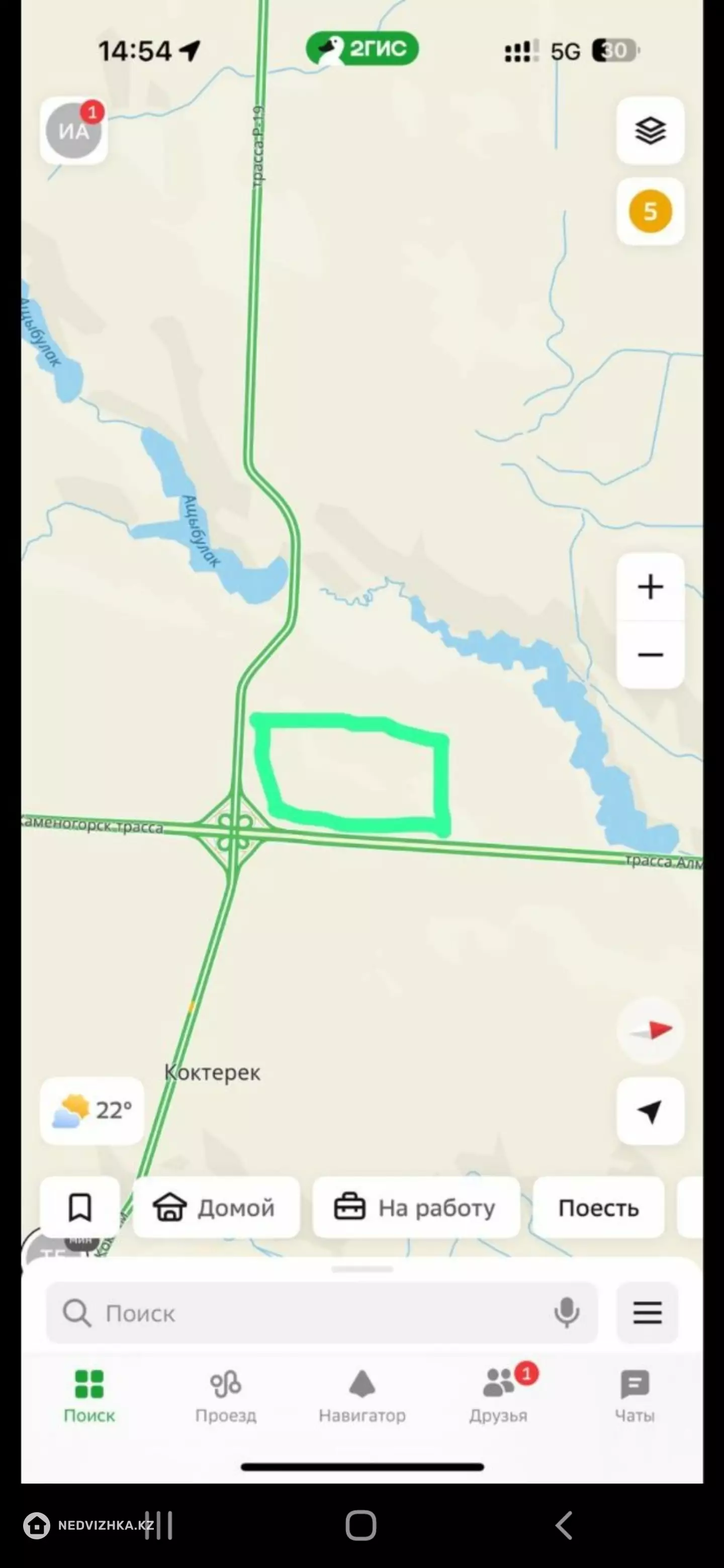Zoom out of the map

(x=650, y=655)
